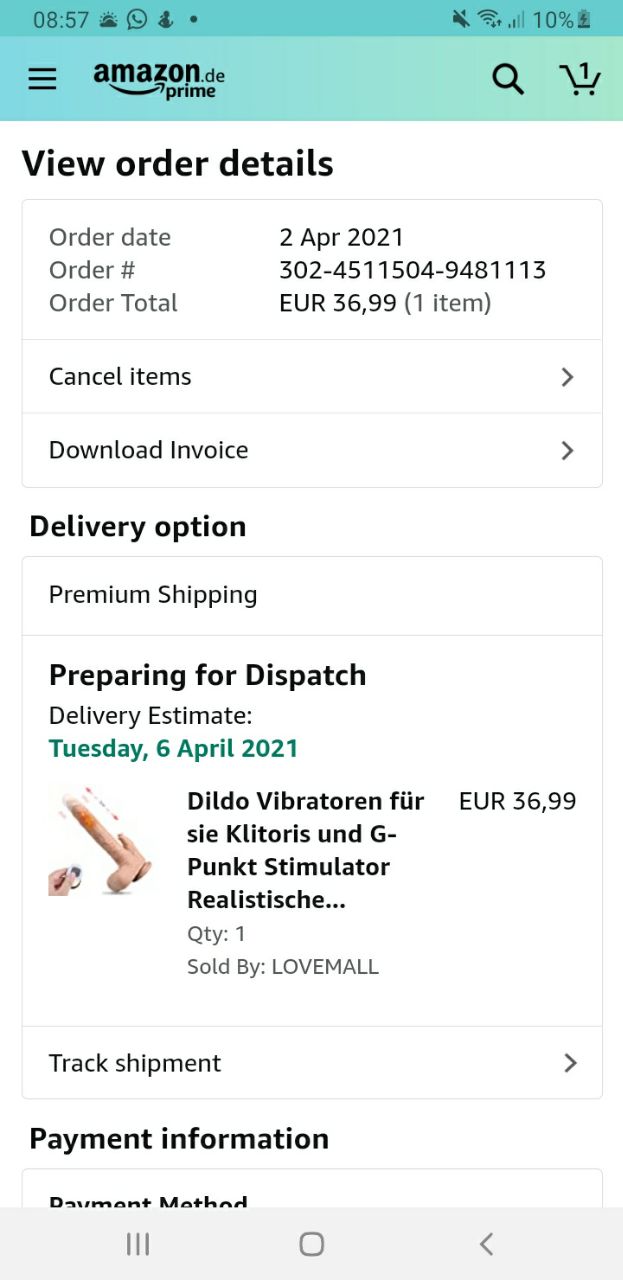Open the search icon
Screen dimensions: 623x1280
pyautogui.click(x=508, y=79)
